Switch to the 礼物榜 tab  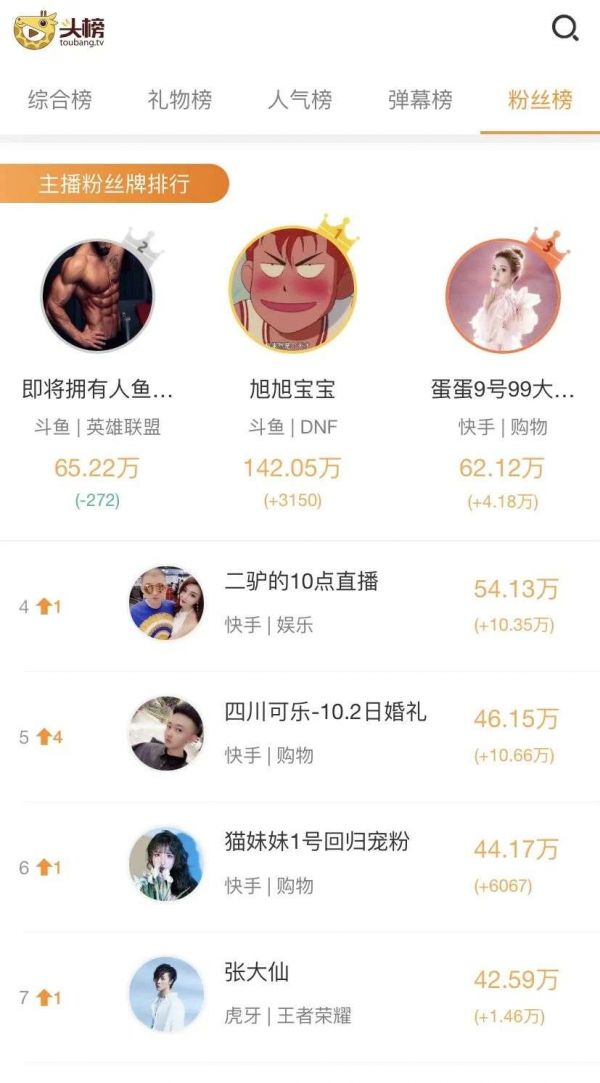(180, 100)
